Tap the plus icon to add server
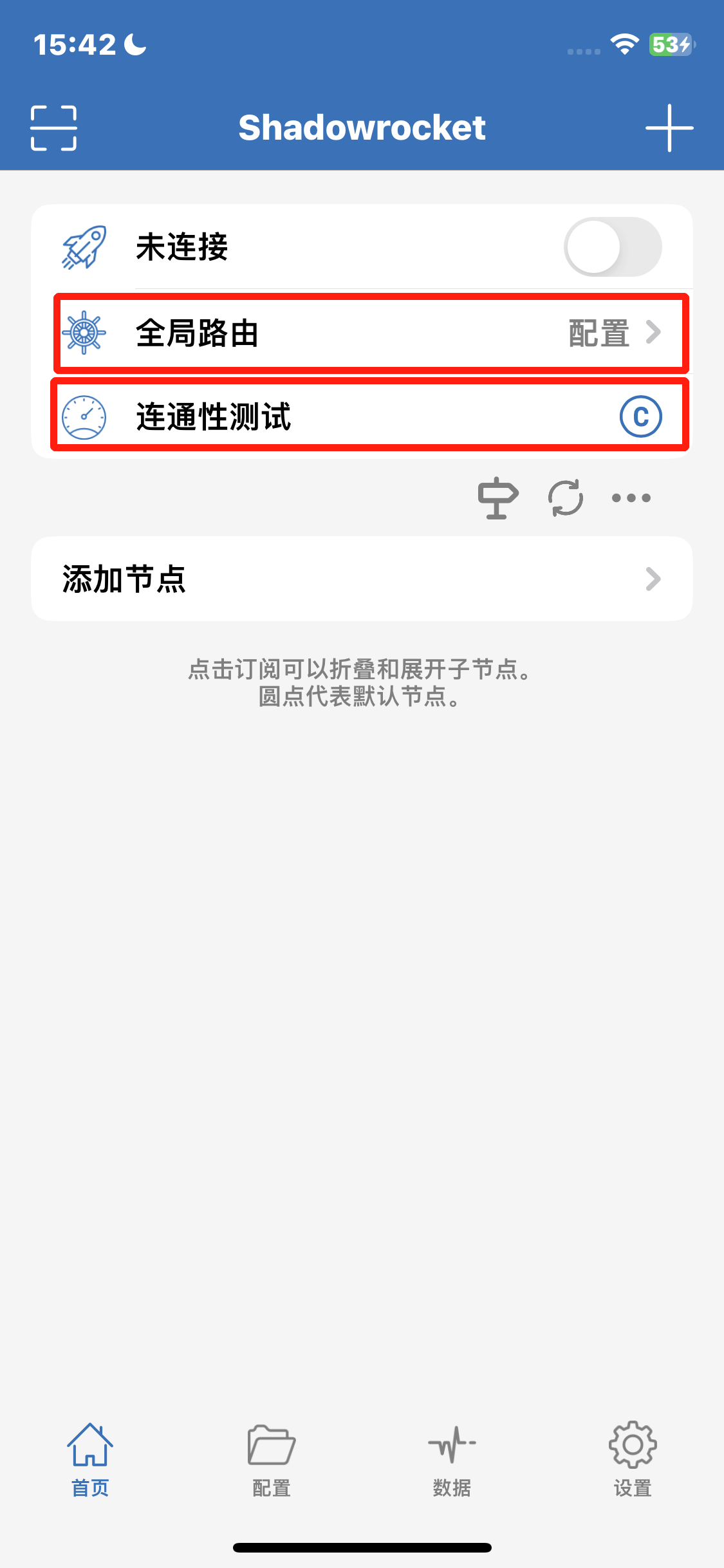 click(x=669, y=127)
